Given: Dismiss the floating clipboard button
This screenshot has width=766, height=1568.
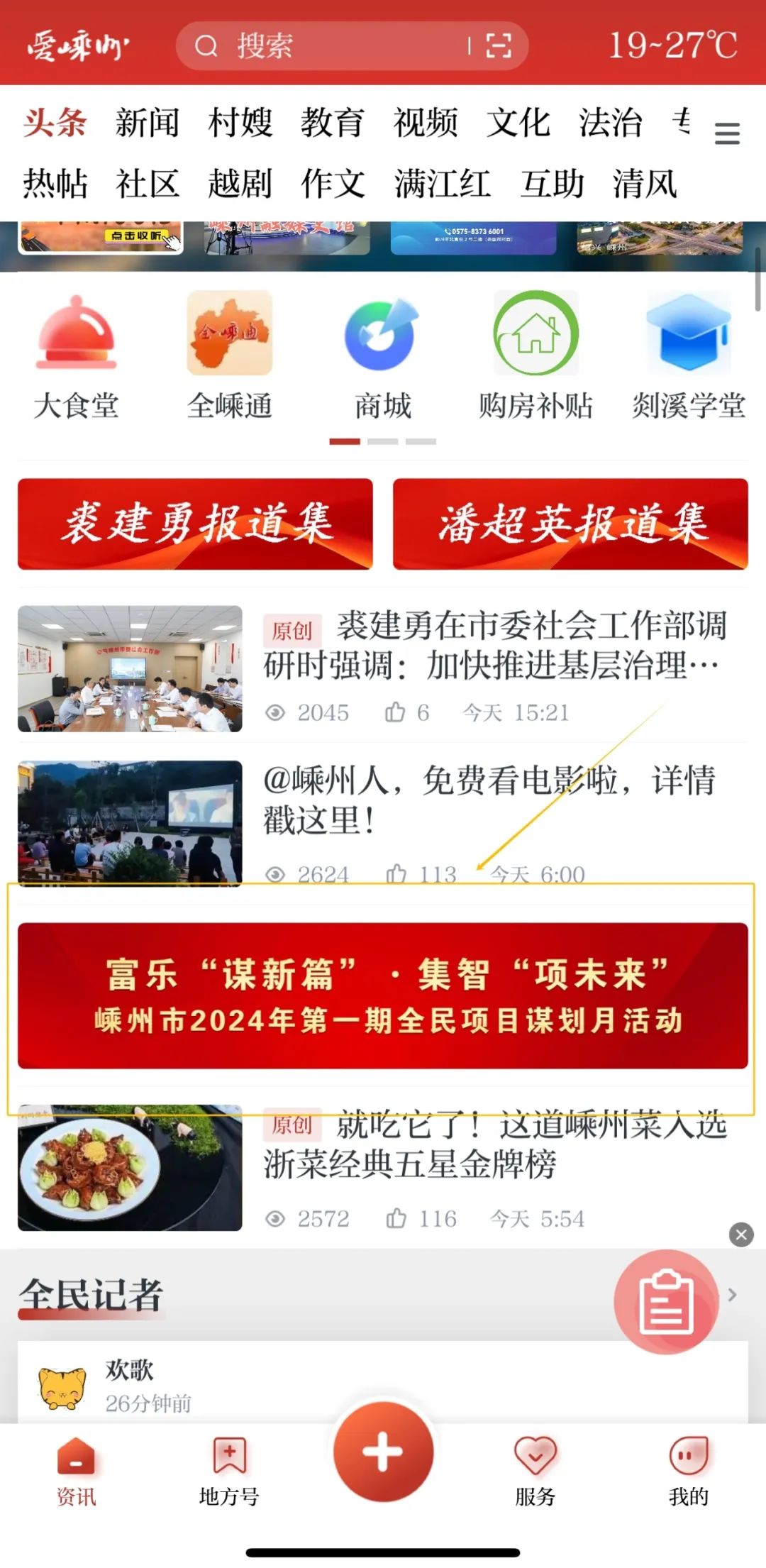Looking at the screenshot, I should coord(741,1235).
